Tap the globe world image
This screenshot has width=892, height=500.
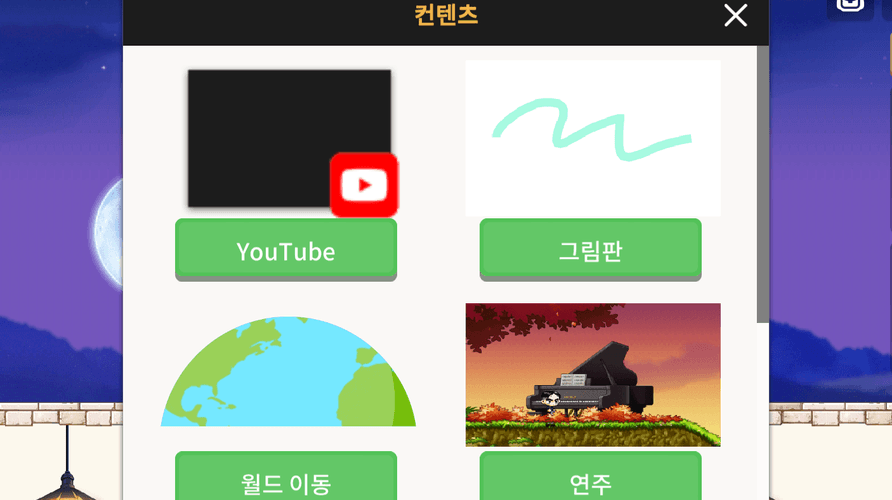tap(288, 372)
